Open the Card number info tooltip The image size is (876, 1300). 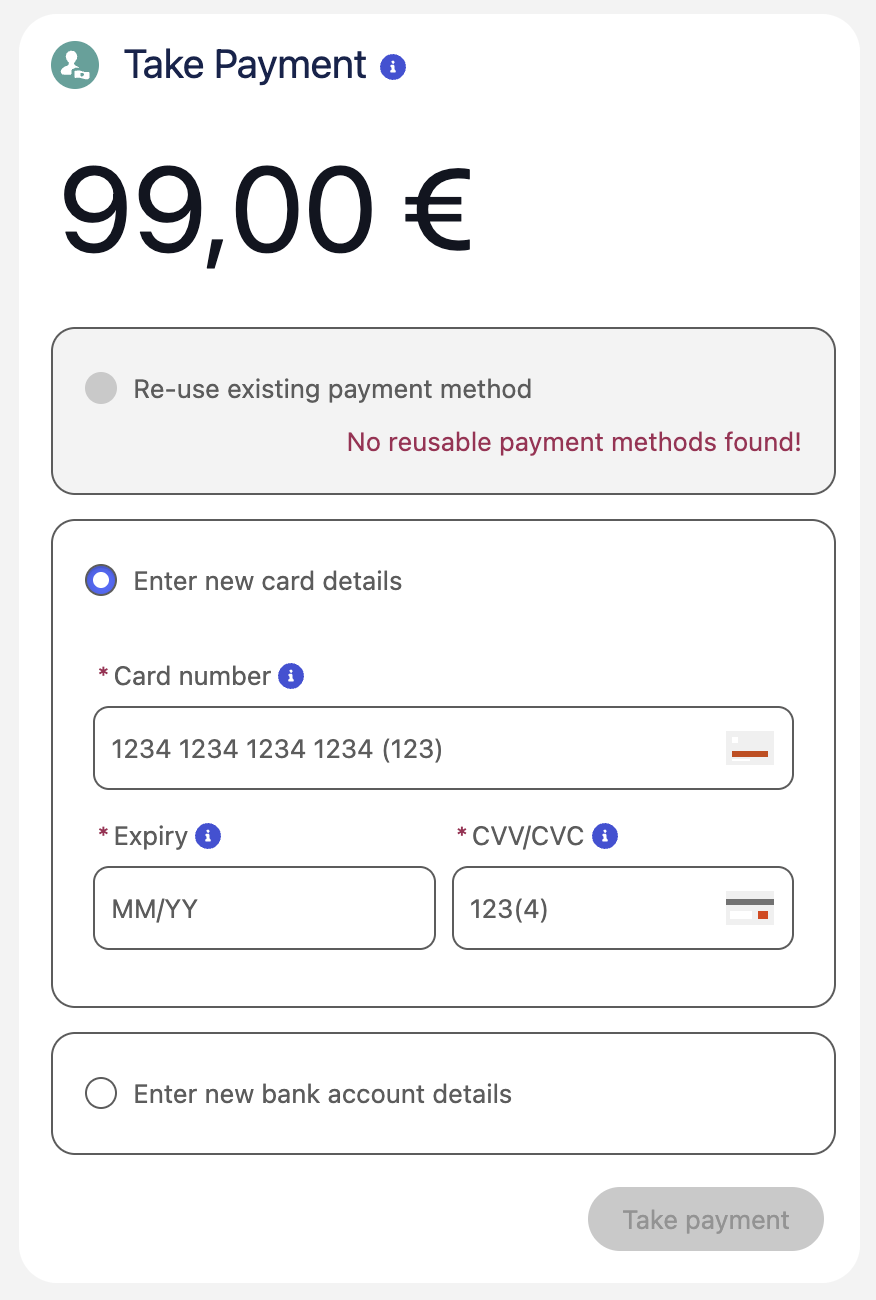click(x=291, y=677)
